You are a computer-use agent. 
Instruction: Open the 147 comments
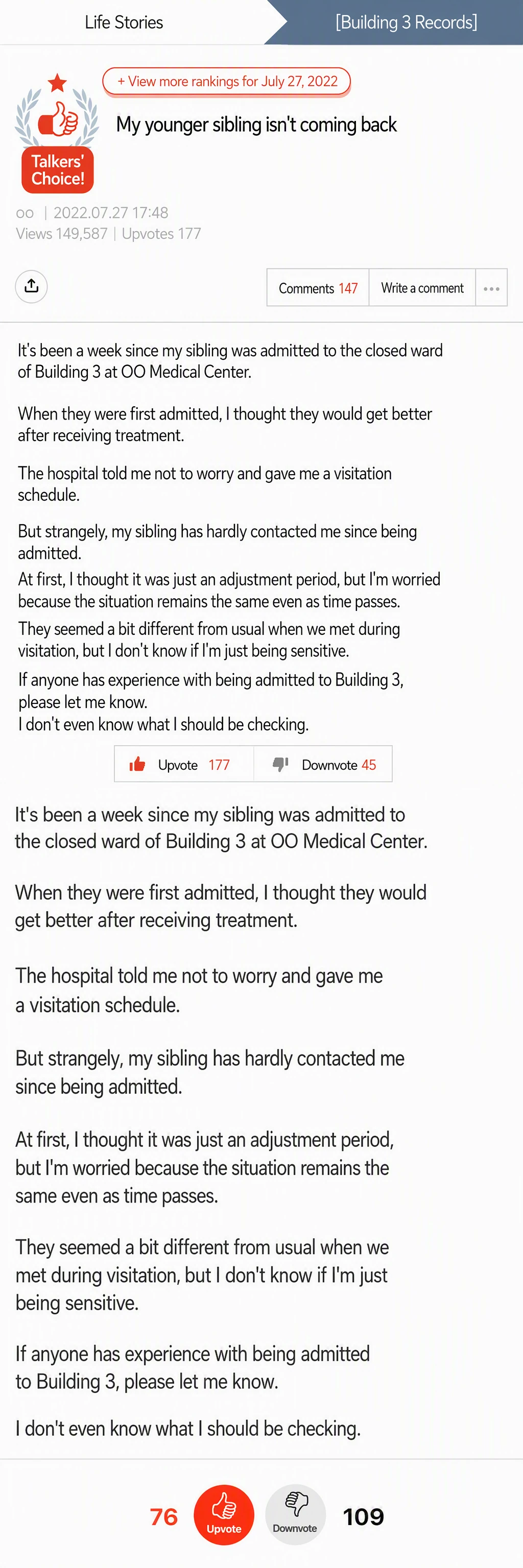point(318,288)
